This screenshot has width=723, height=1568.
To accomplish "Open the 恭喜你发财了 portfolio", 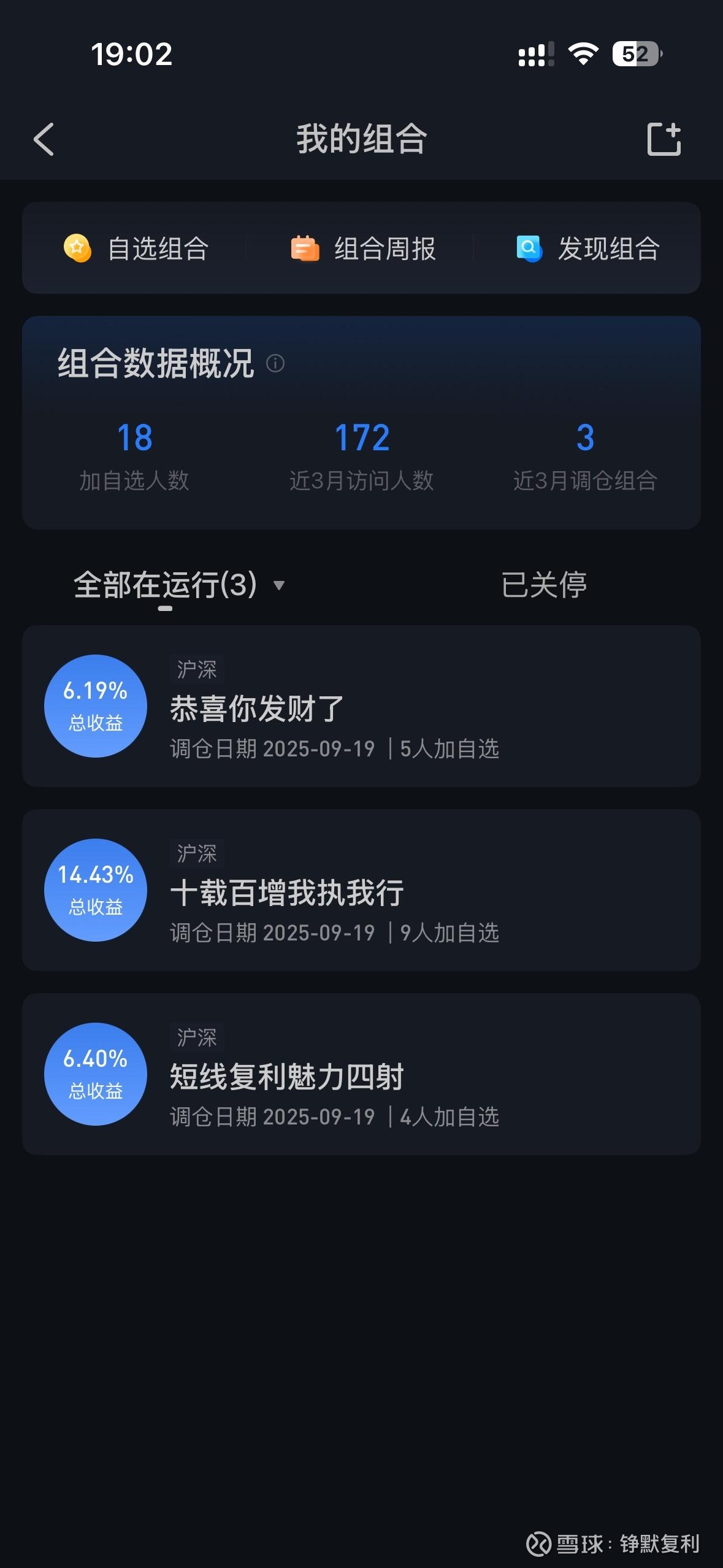I will click(361, 706).
